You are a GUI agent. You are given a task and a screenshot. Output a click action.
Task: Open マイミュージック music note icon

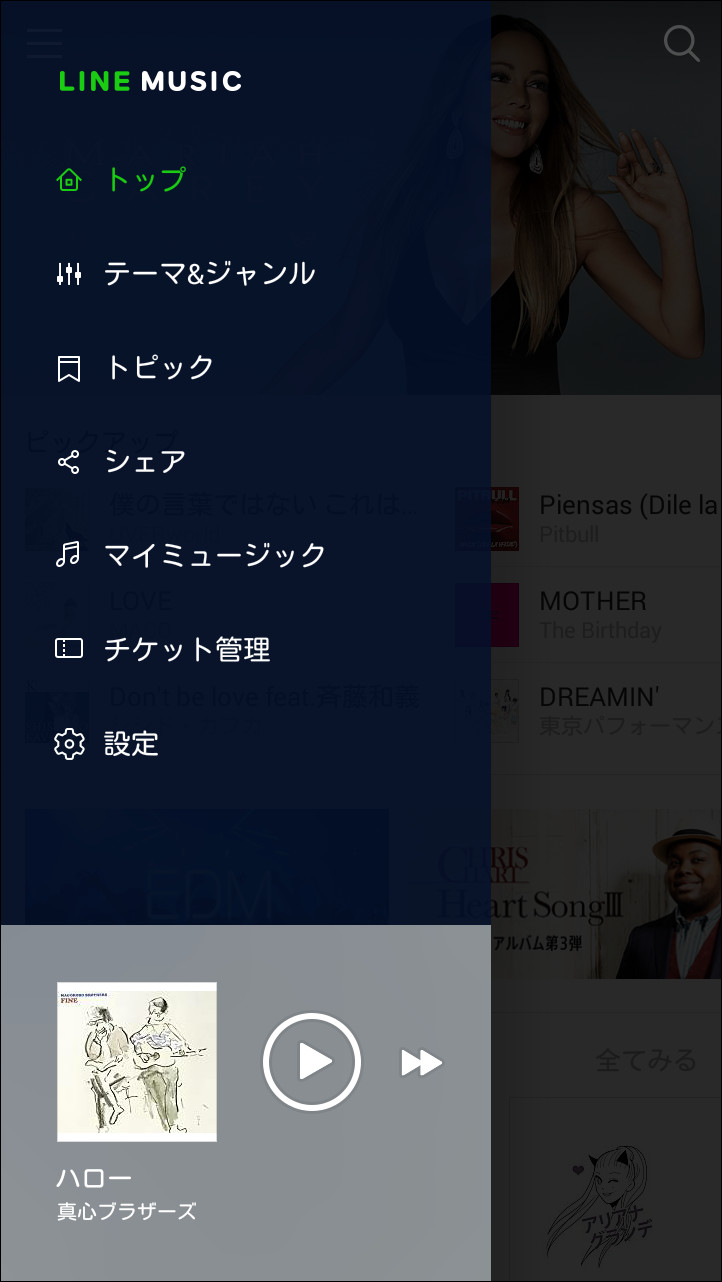[x=68, y=554]
